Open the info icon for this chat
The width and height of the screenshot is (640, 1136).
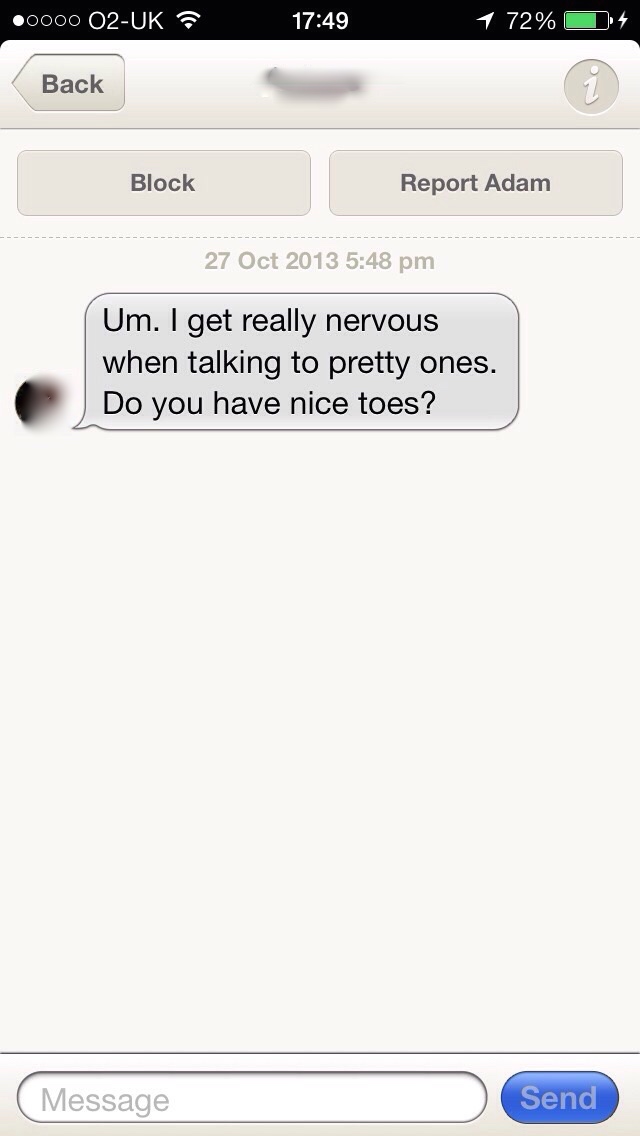[591, 87]
